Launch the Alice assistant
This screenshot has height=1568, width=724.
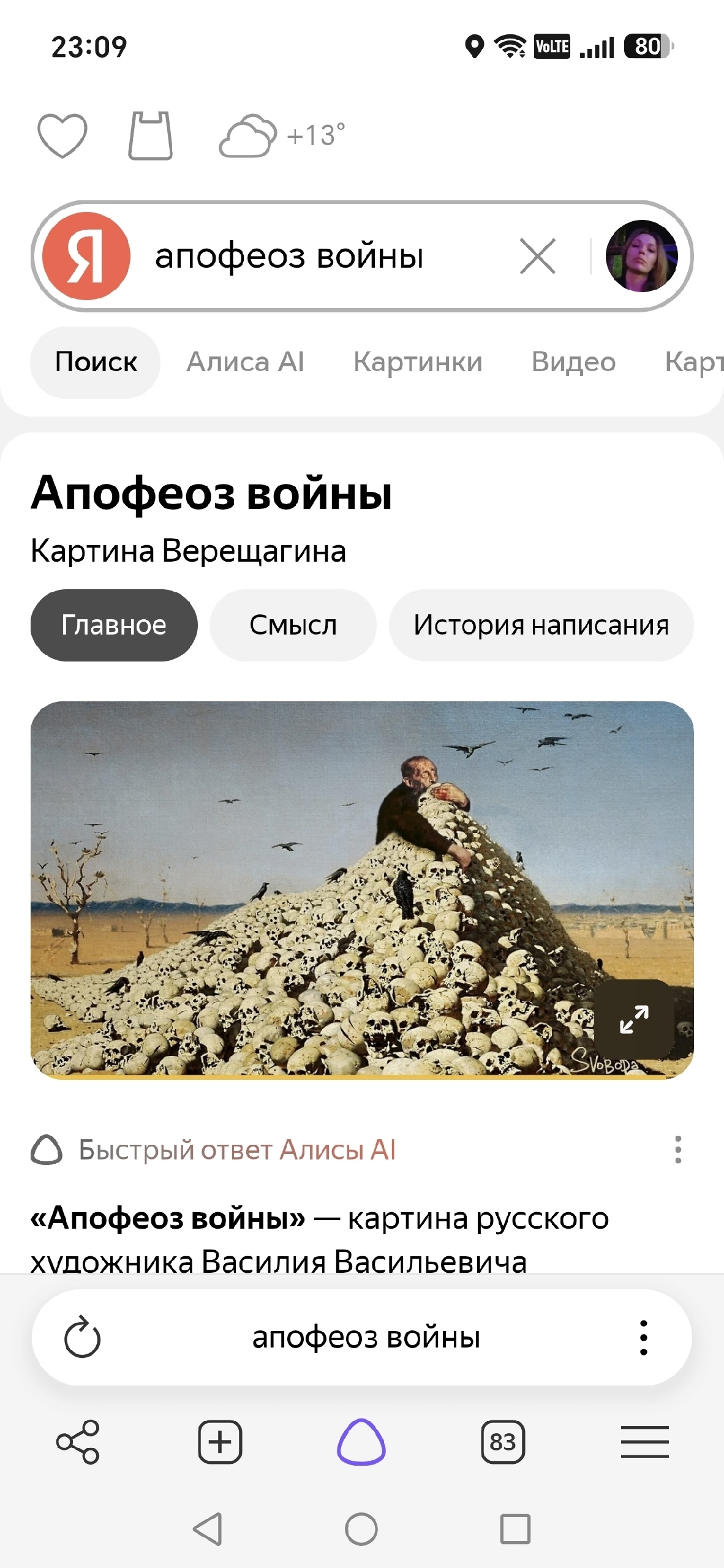coord(361,1442)
